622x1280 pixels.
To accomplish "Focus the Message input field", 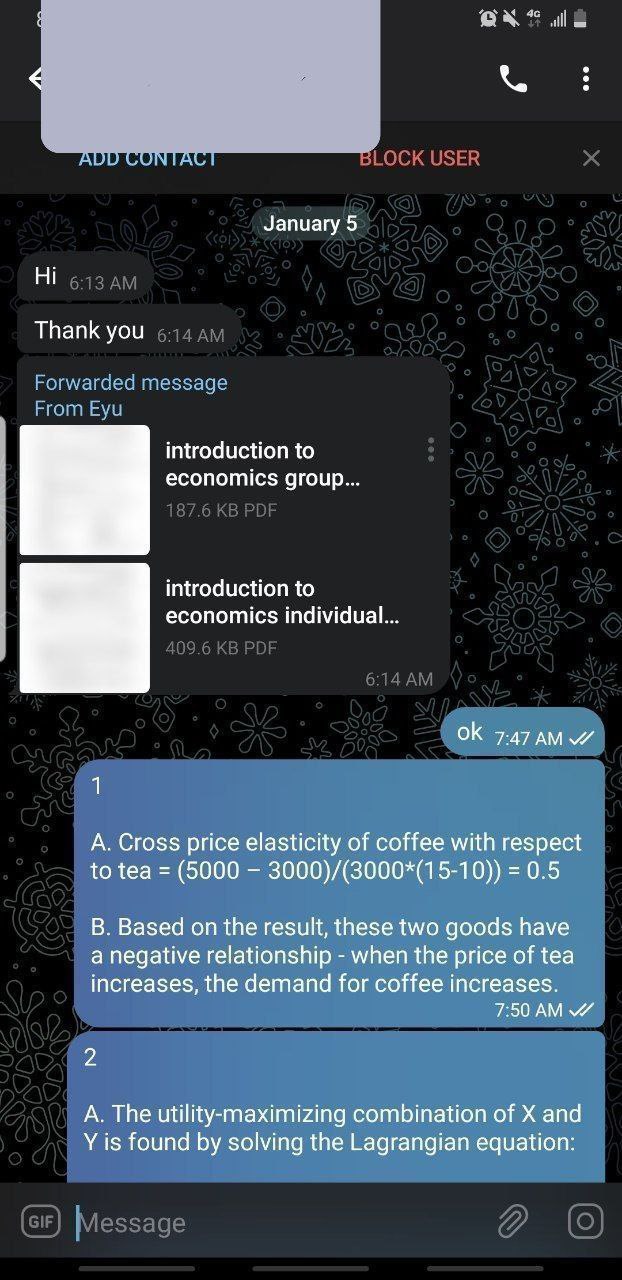I will click(280, 1222).
